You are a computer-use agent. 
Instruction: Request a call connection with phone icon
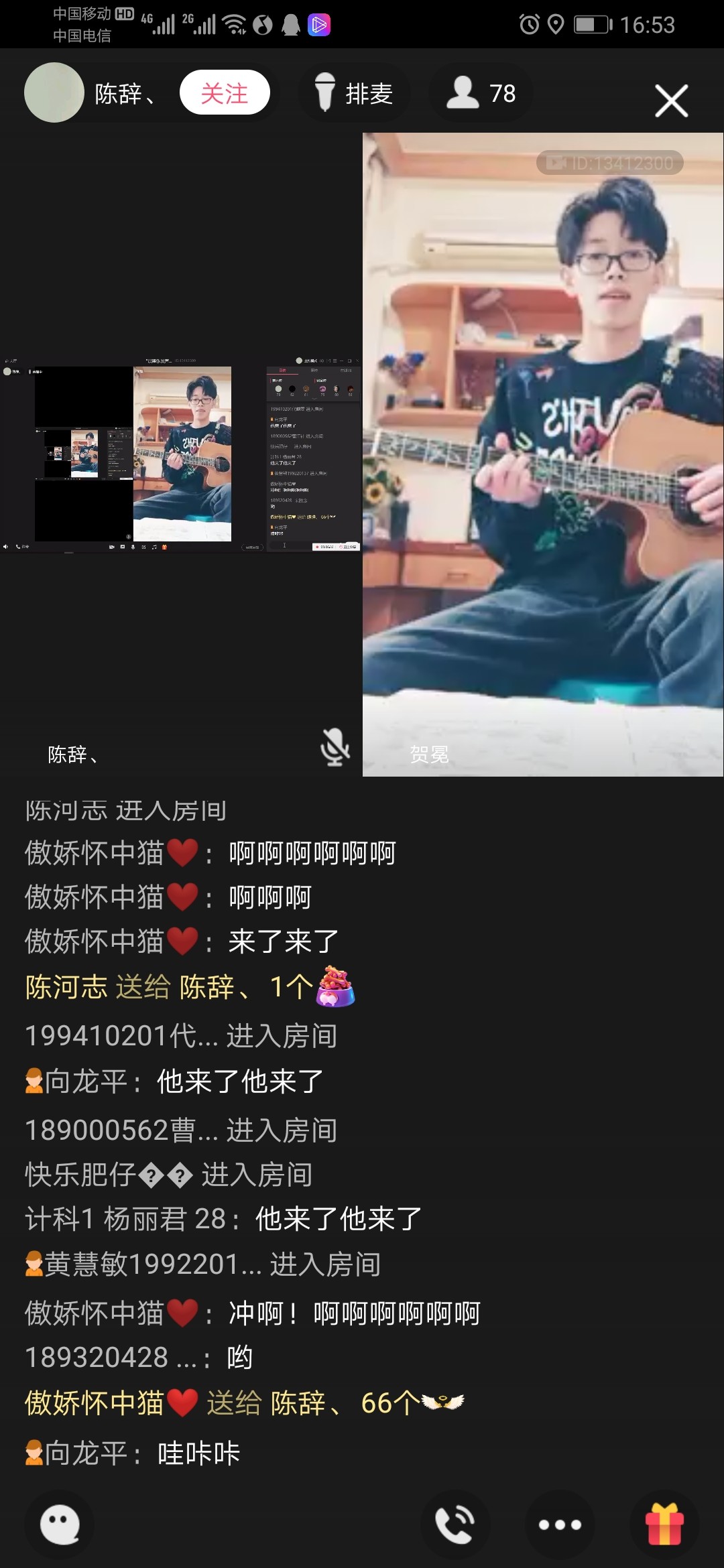[x=455, y=1524]
